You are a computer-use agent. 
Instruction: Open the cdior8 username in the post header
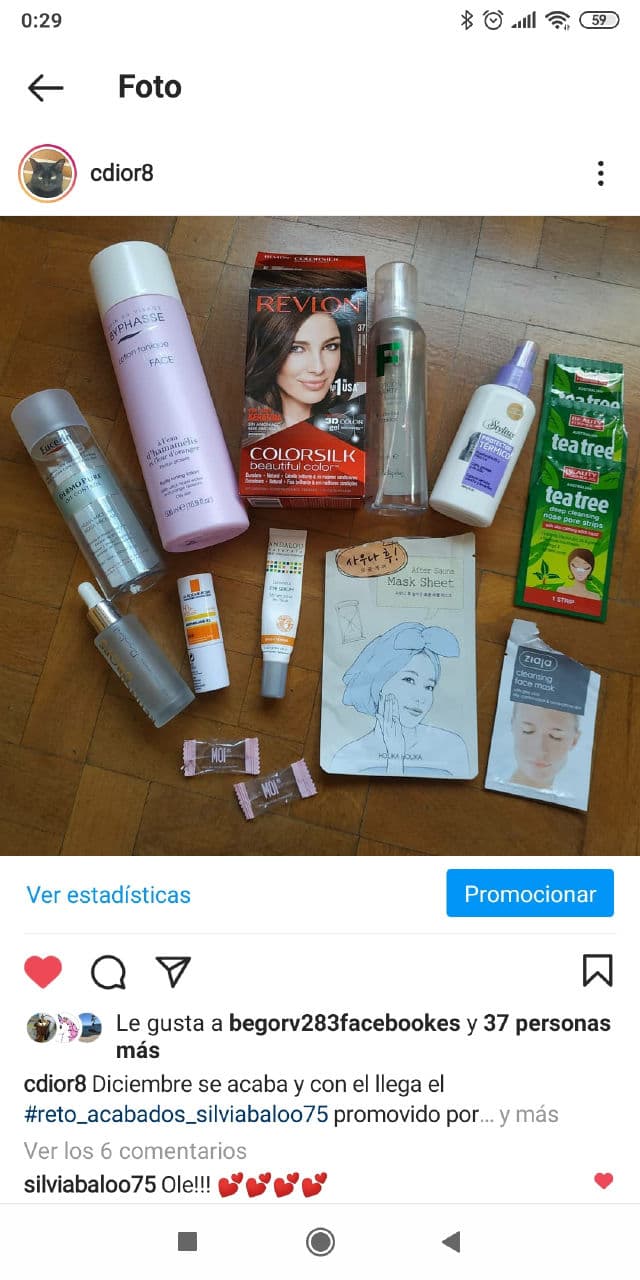[121, 173]
